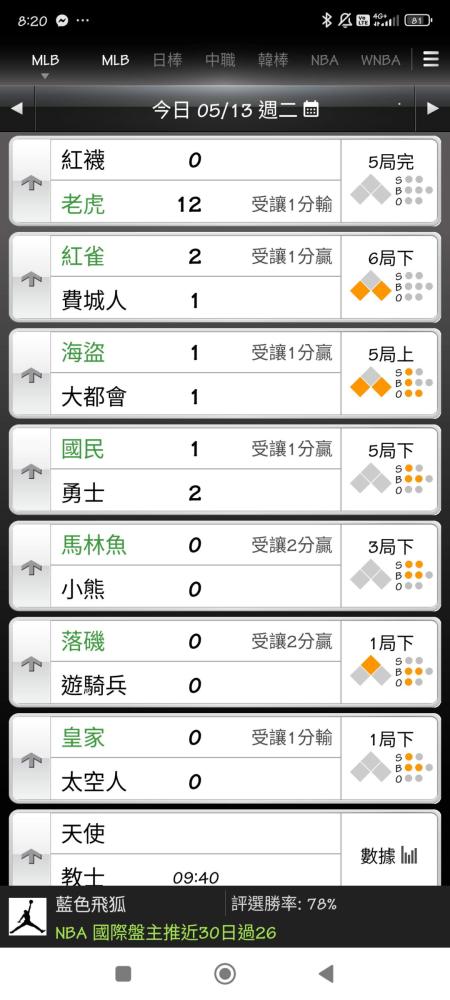View the 馬林魚 vs 小熊 game
This screenshot has height=1000, width=450.
click(x=224, y=566)
